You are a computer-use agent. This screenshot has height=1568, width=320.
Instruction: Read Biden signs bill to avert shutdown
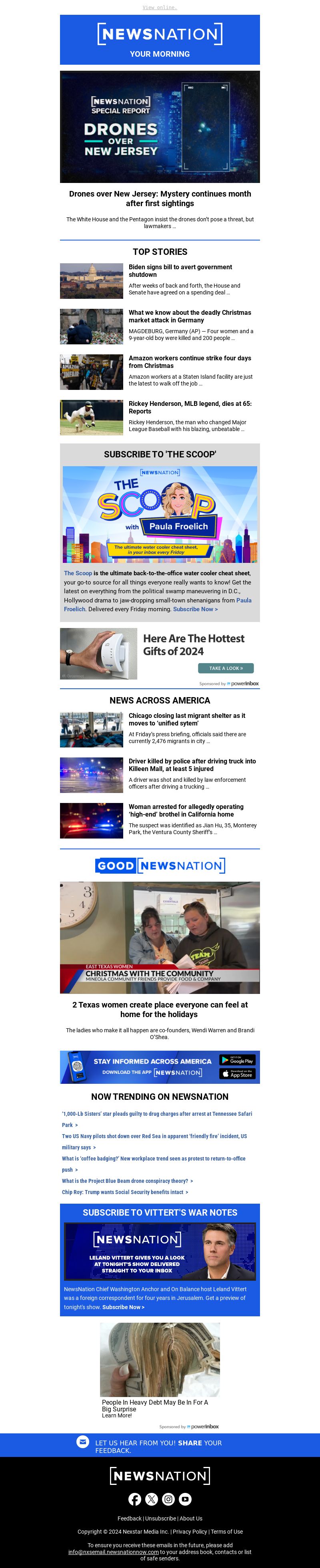point(180,270)
